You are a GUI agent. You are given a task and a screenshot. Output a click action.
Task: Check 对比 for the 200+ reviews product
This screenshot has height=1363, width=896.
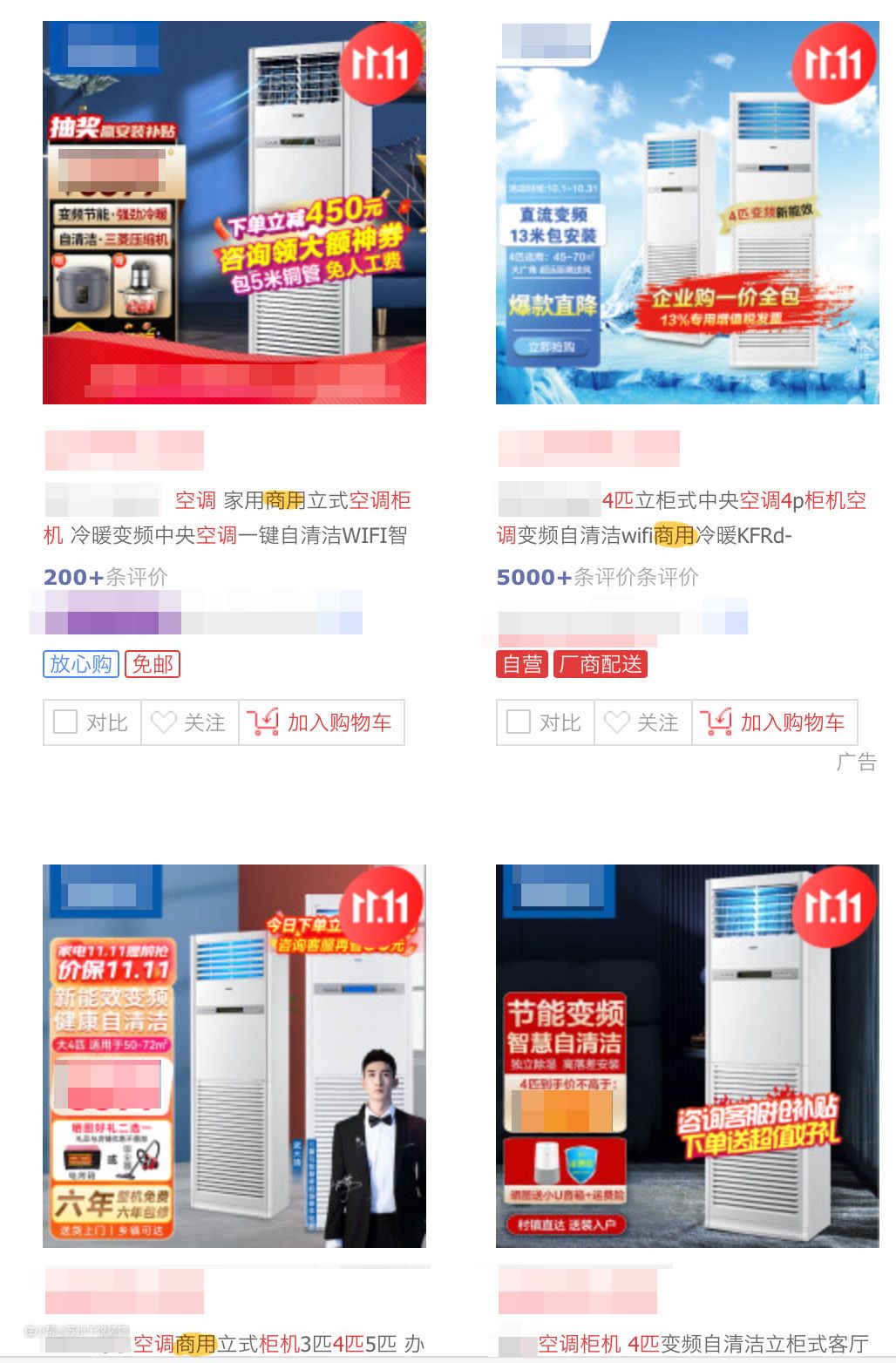92,722
